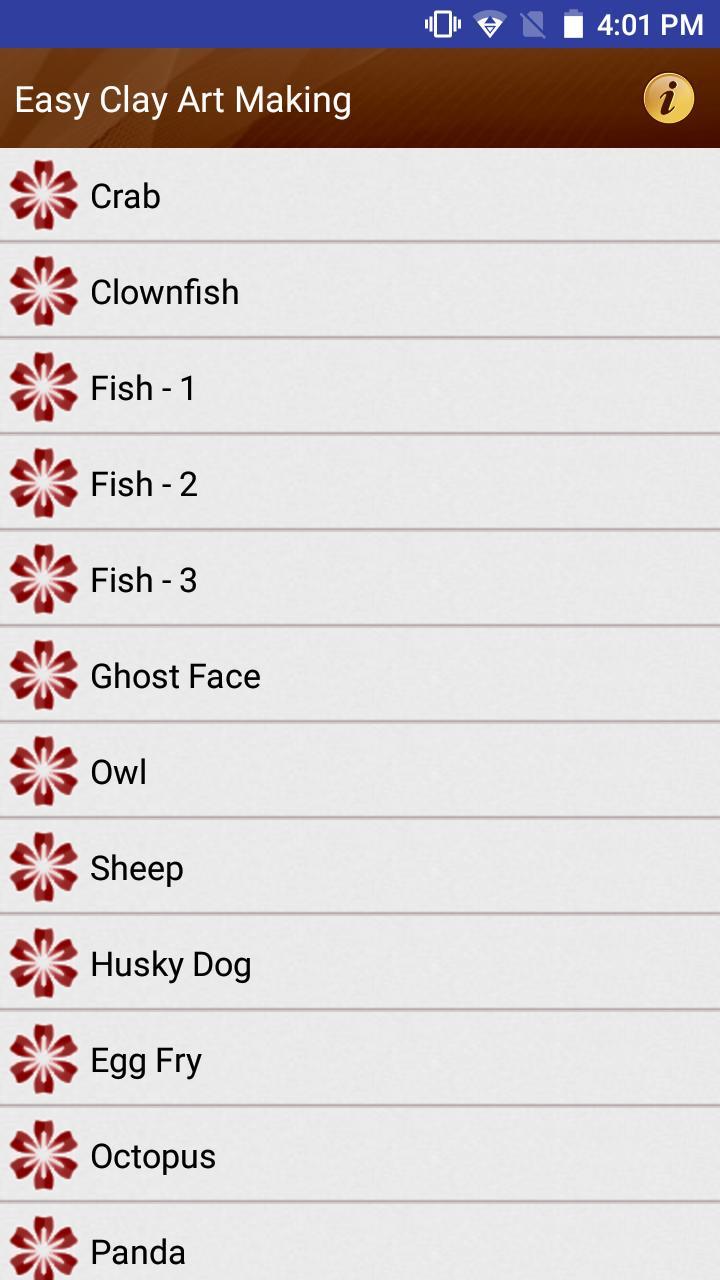
Task: Click the flower icon beside Sheep
Action: [43, 867]
